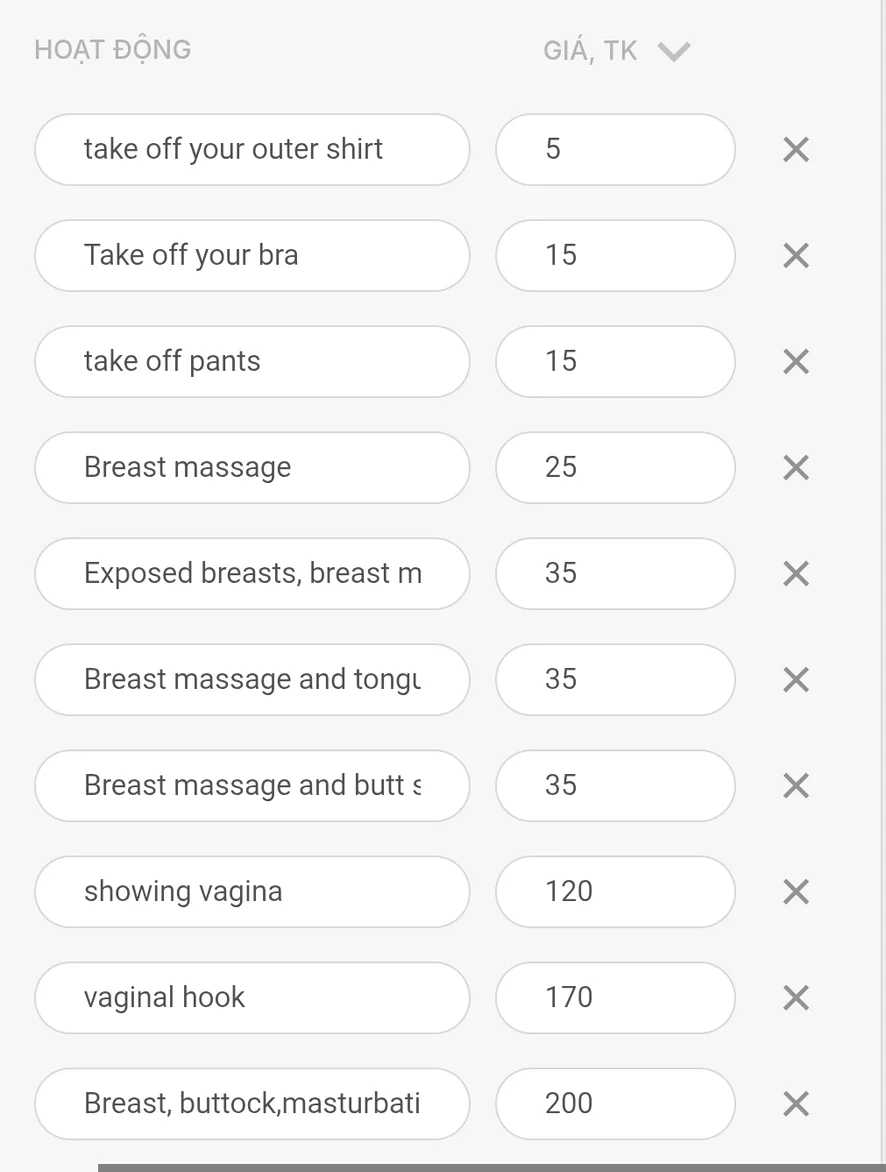Image resolution: width=886 pixels, height=1172 pixels.
Task: Edit the price field showing 170
Action: click(x=615, y=998)
